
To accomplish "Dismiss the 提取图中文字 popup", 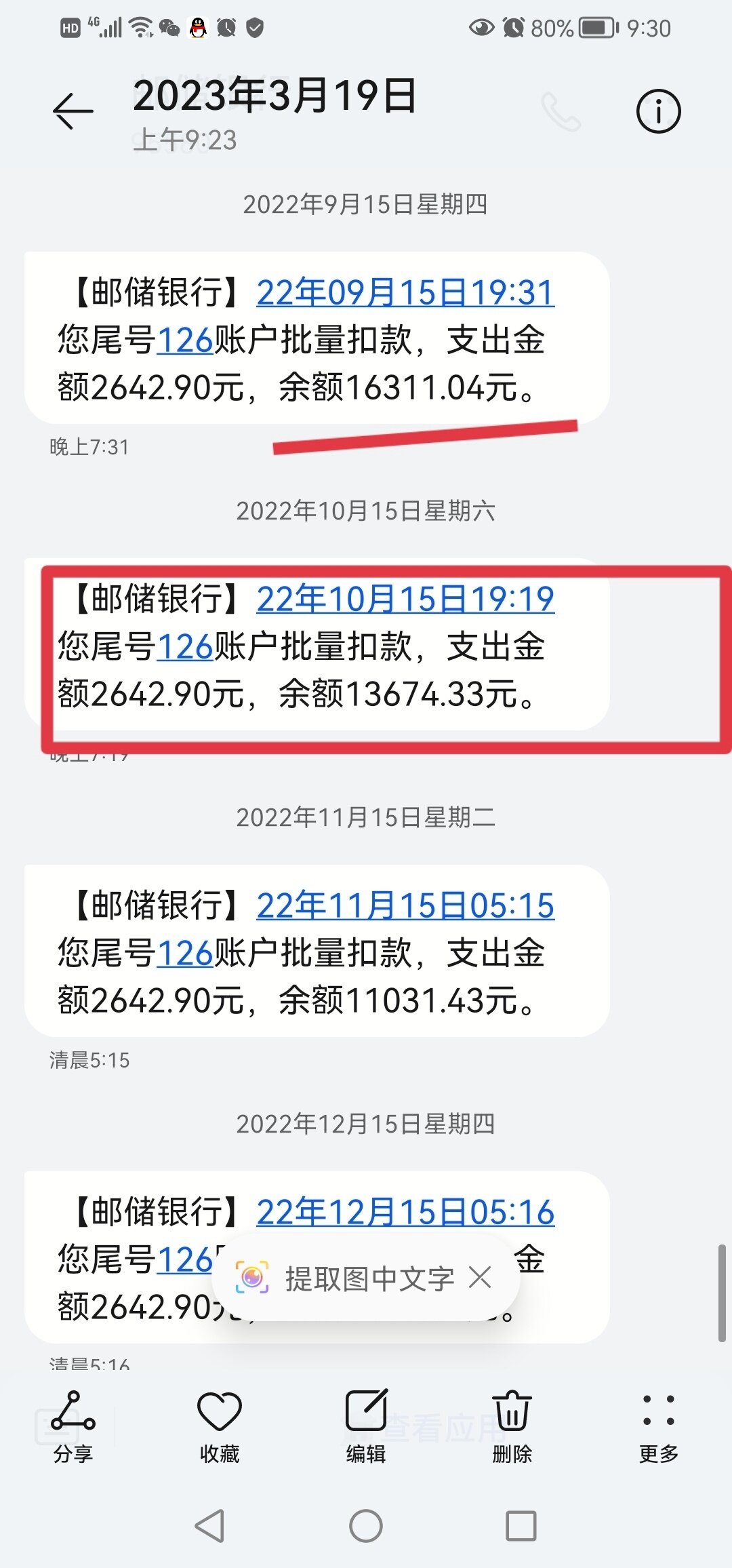I will coord(480,1278).
